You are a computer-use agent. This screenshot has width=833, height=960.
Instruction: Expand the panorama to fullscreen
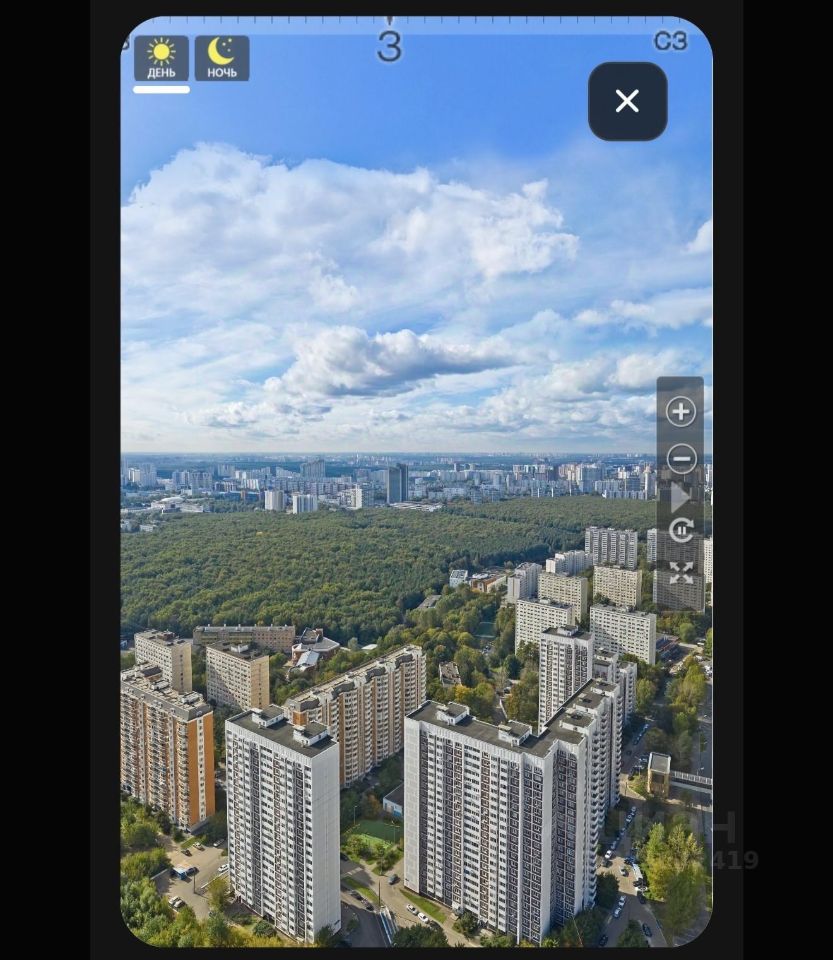click(681, 572)
